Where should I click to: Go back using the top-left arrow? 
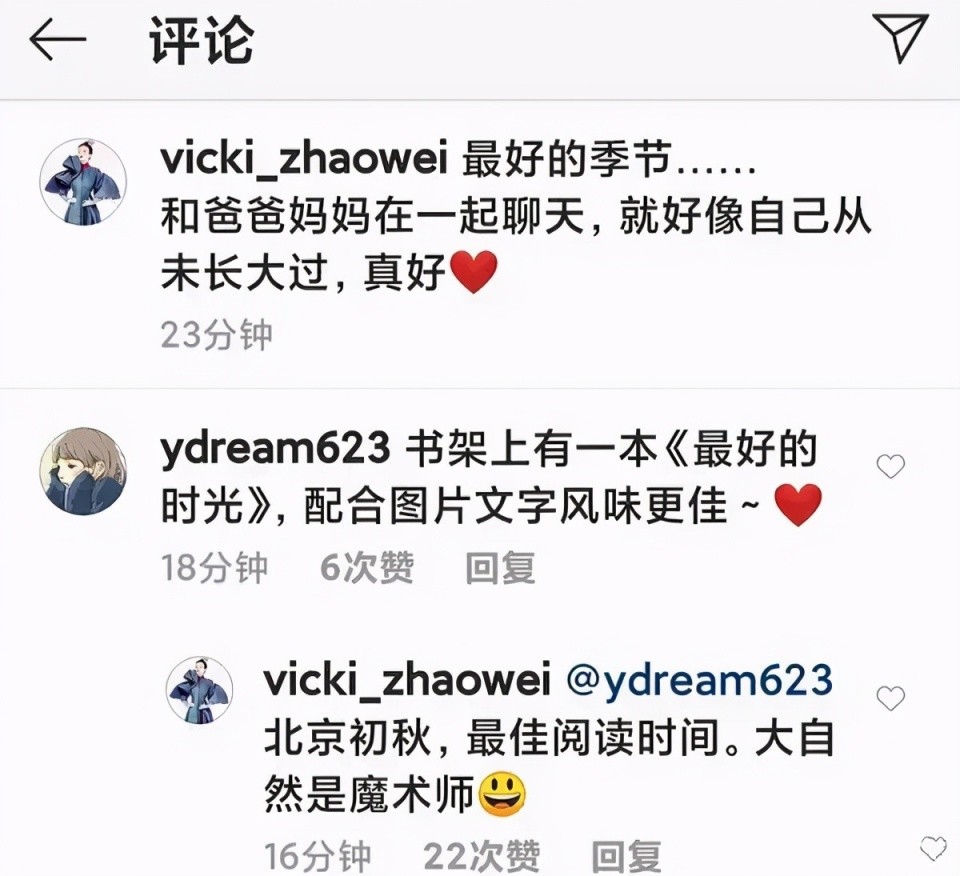57,41
